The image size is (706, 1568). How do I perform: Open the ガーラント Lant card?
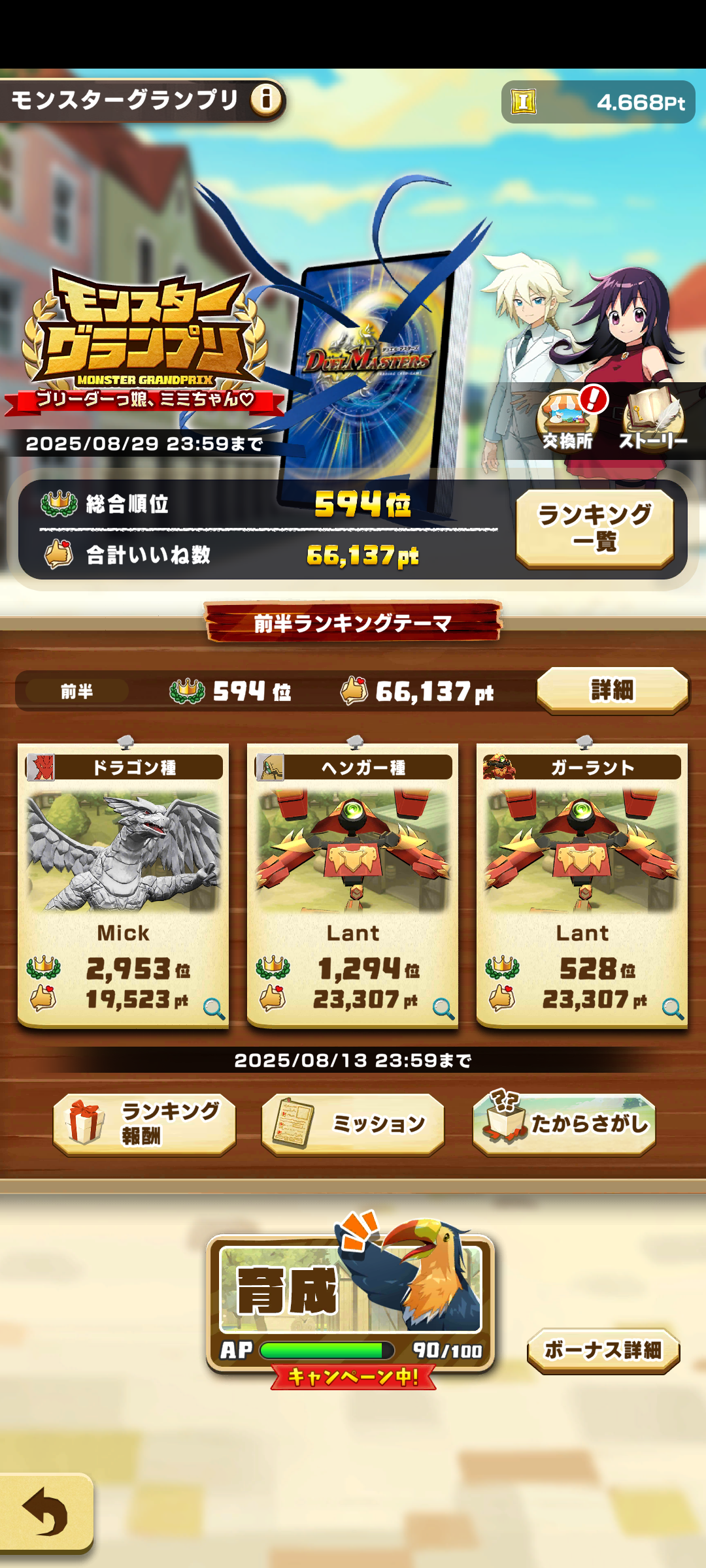tap(582, 885)
